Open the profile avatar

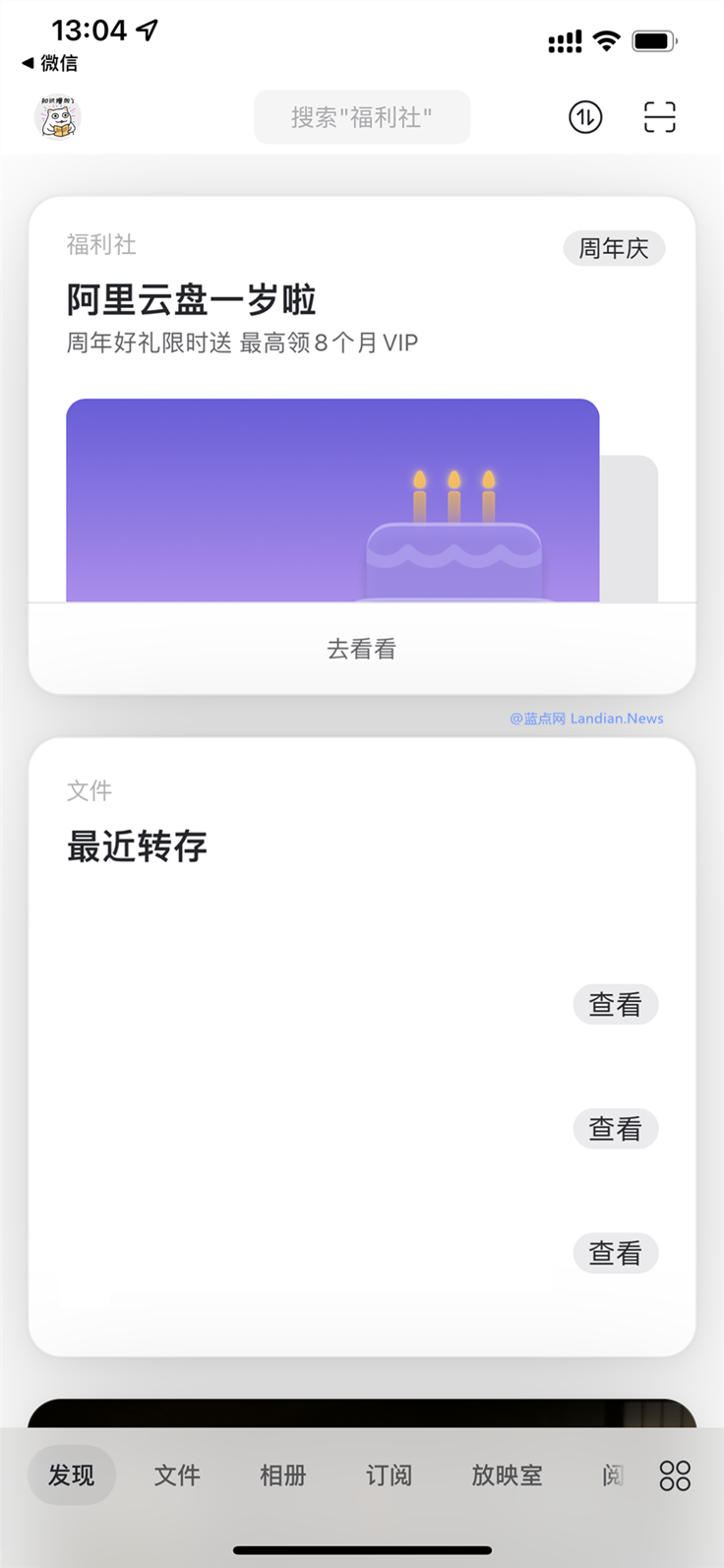(57, 117)
